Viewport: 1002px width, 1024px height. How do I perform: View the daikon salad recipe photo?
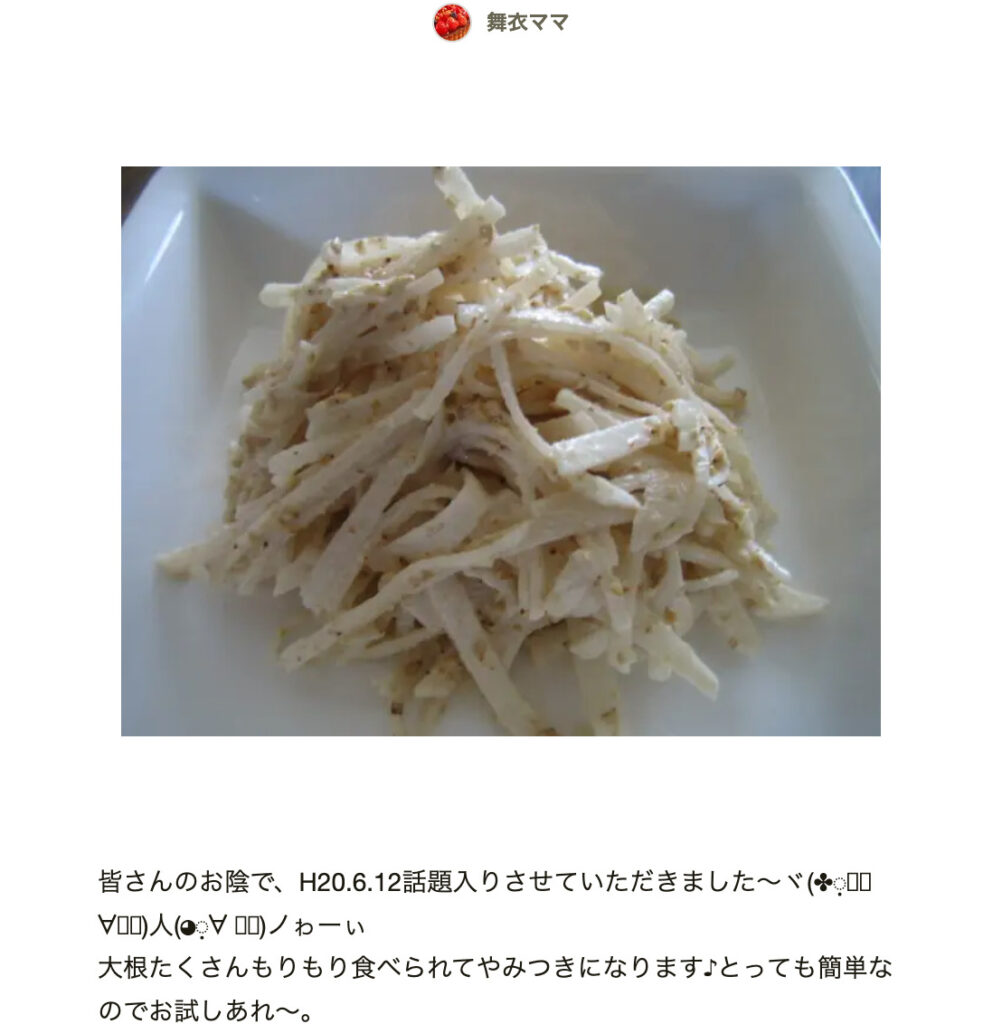pos(500,450)
